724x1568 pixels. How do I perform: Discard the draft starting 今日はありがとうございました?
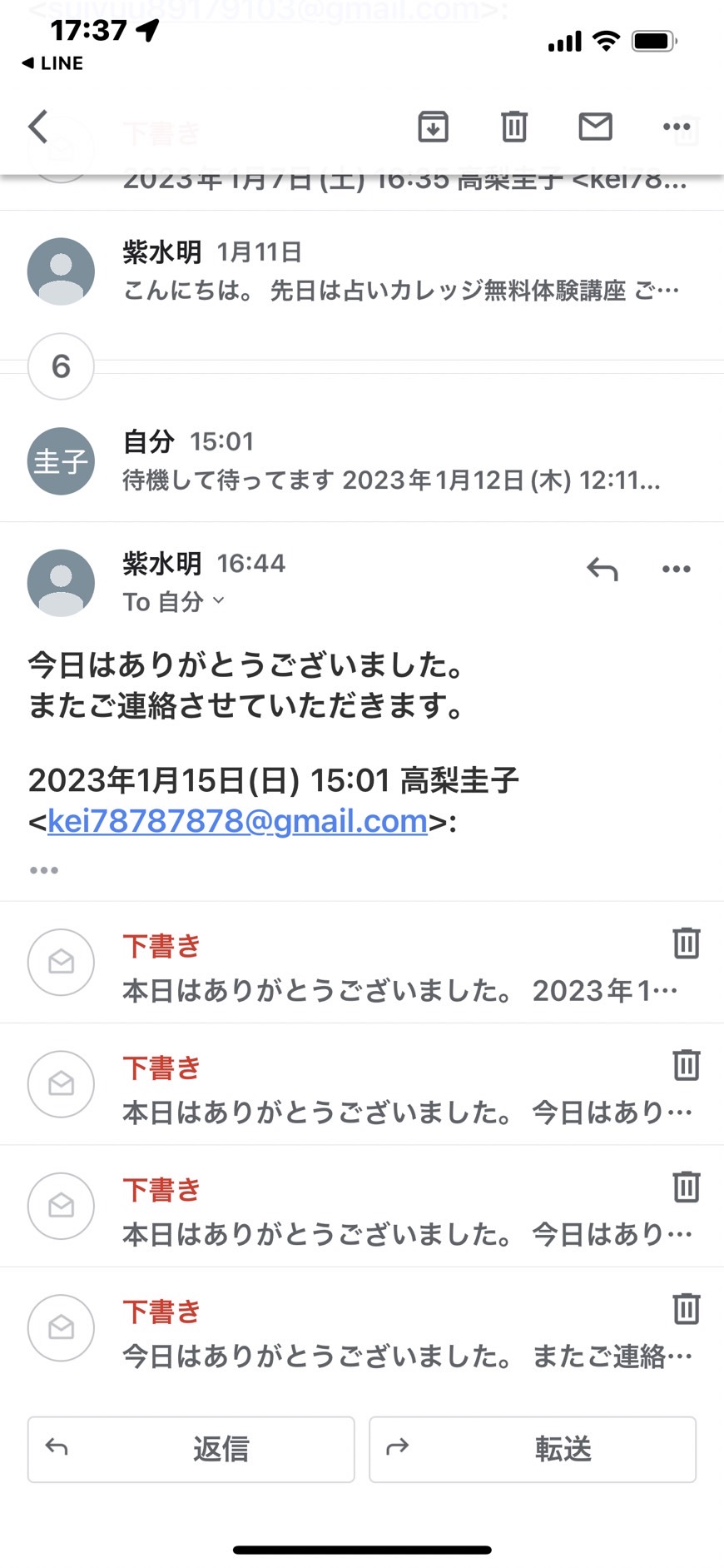(x=687, y=1309)
